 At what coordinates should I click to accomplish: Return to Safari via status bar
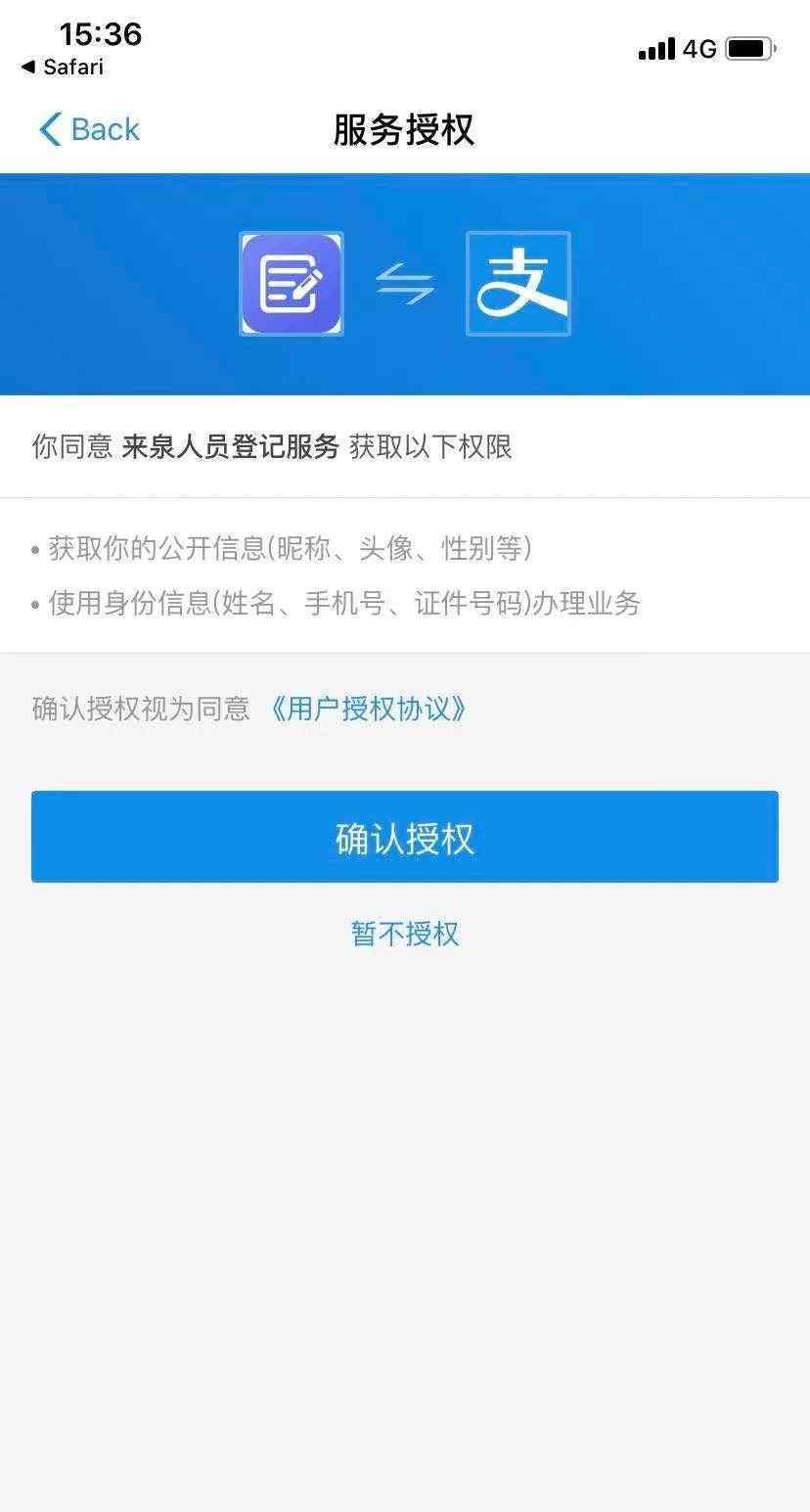[62, 67]
